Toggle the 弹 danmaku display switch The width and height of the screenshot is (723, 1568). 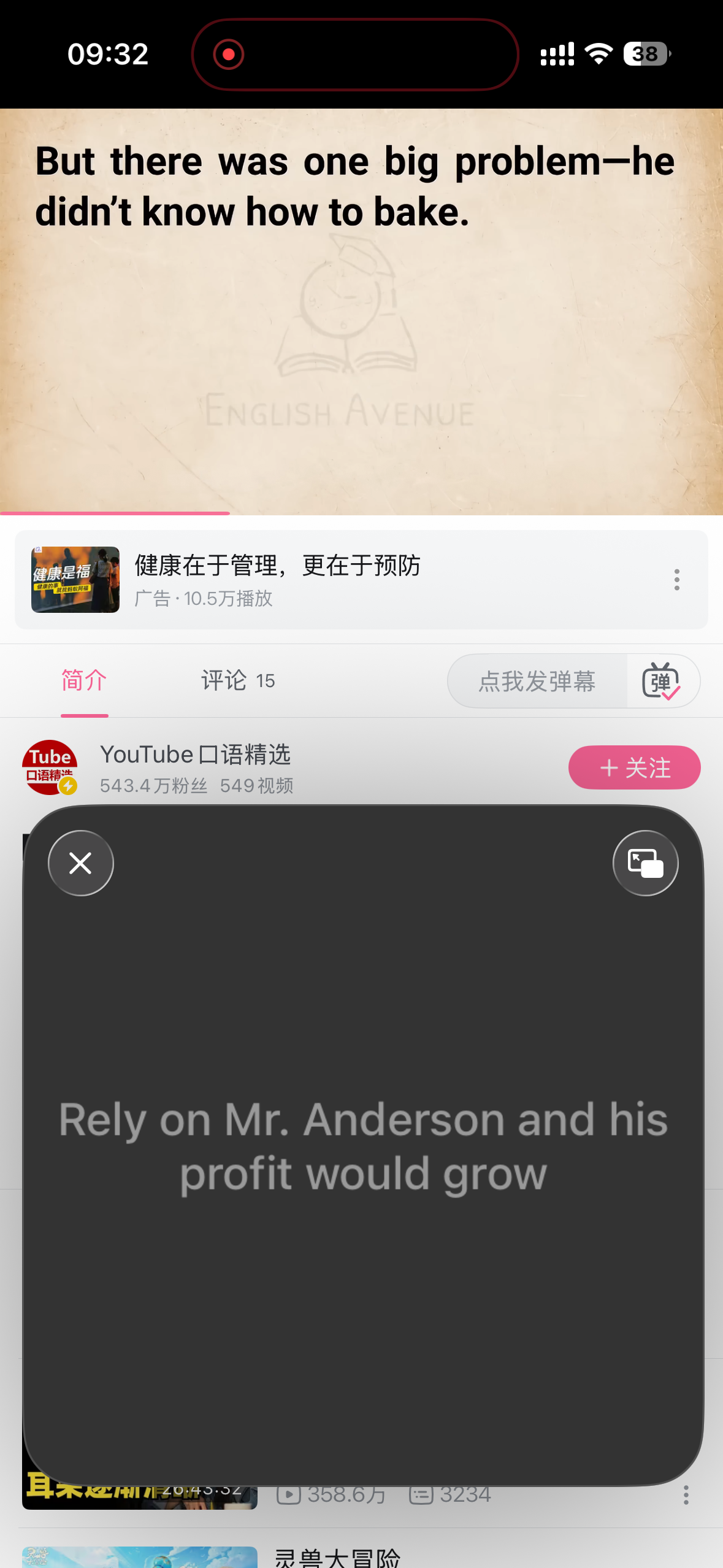(x=661, y=681)
